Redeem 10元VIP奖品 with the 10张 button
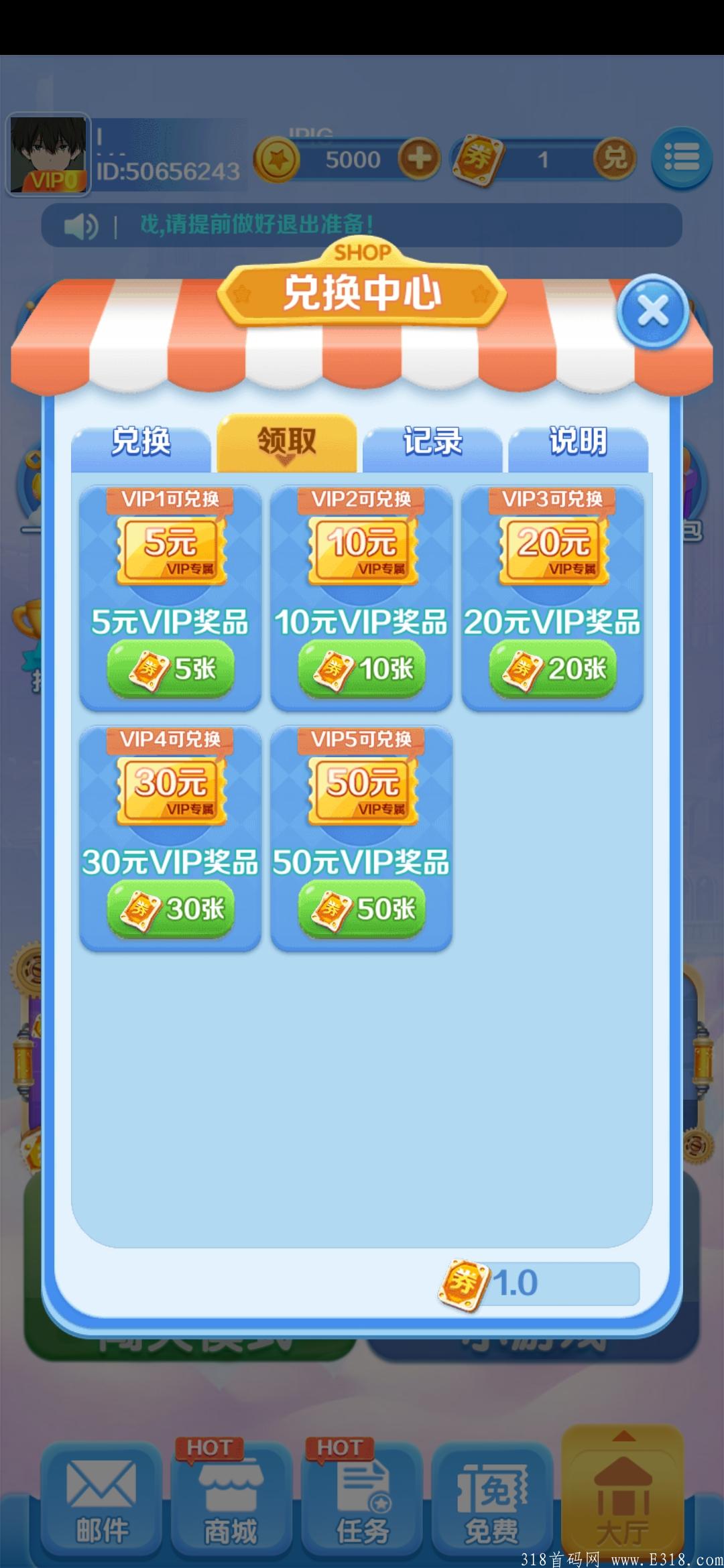 coord(362,669)
